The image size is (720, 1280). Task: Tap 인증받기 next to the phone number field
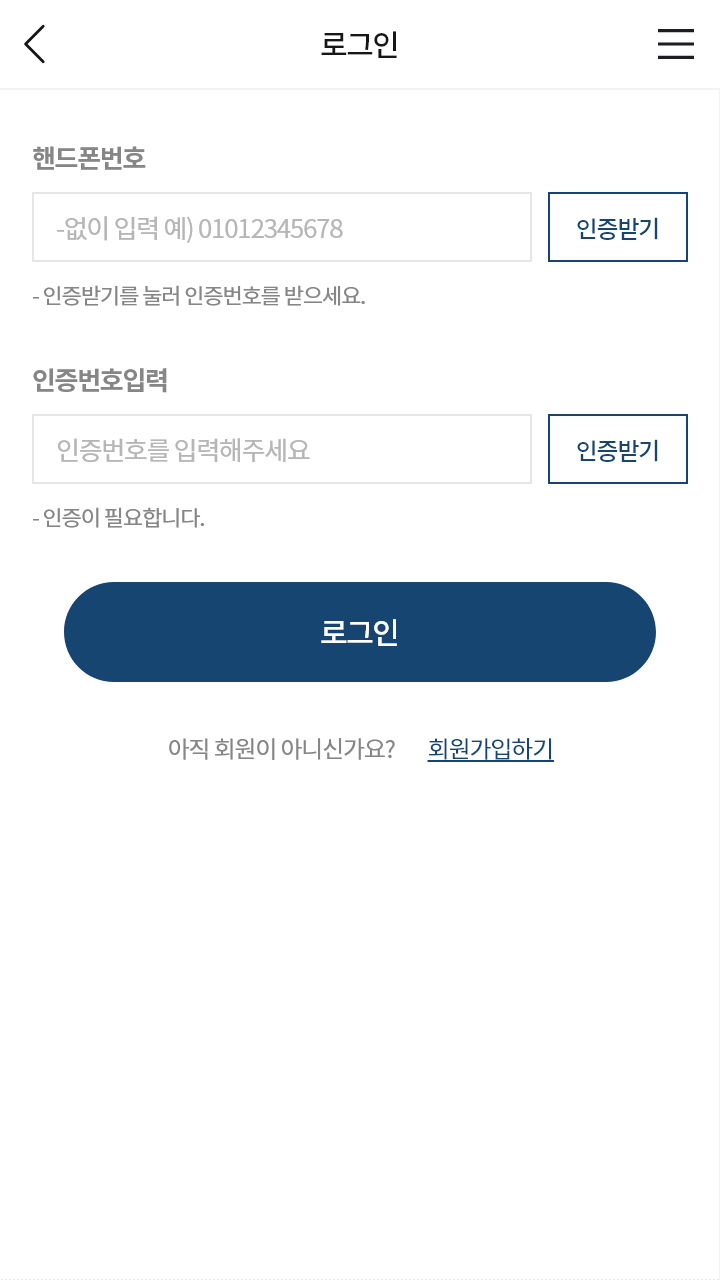pyautogui.click(x=618, y=227)
